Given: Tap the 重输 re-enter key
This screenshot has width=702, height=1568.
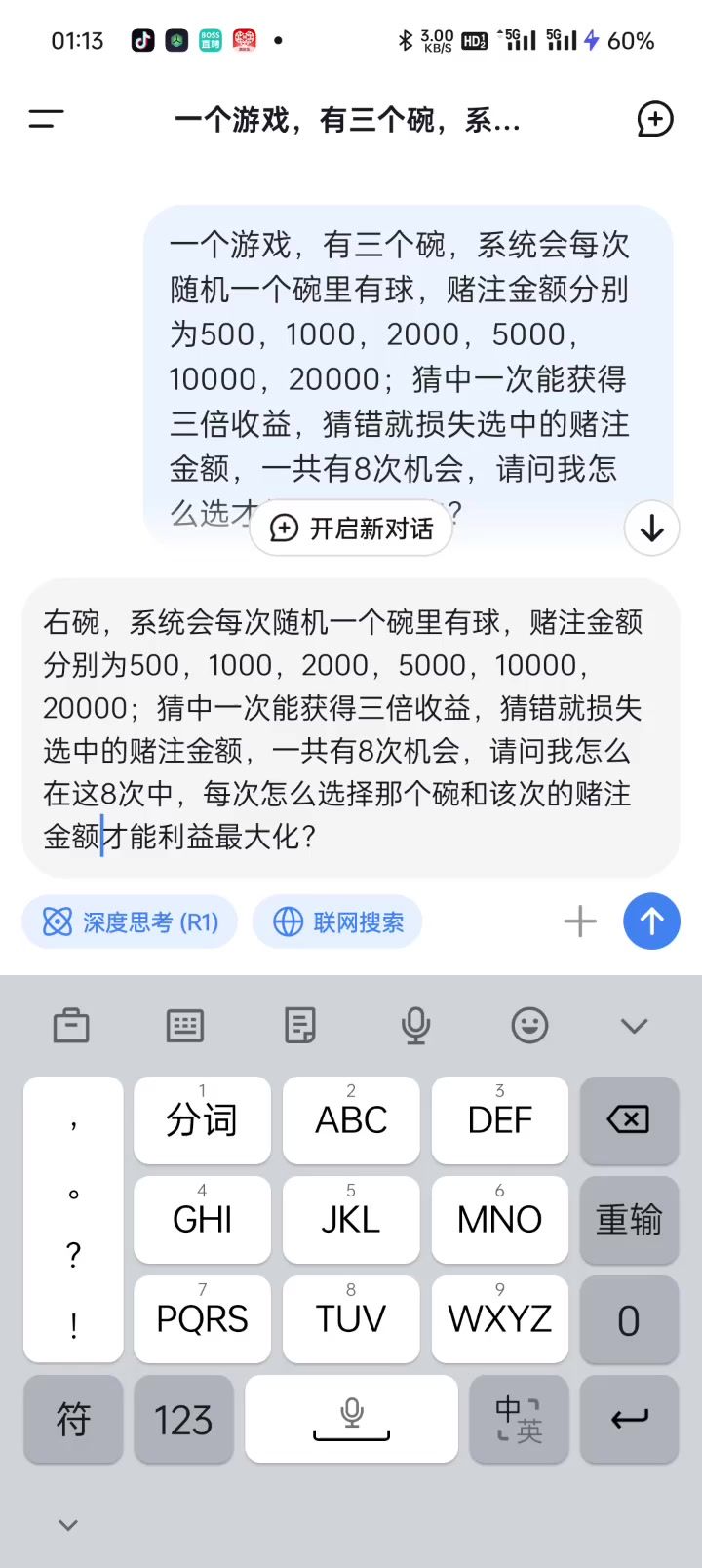Looking at the screenshot, I should 629,1219.
